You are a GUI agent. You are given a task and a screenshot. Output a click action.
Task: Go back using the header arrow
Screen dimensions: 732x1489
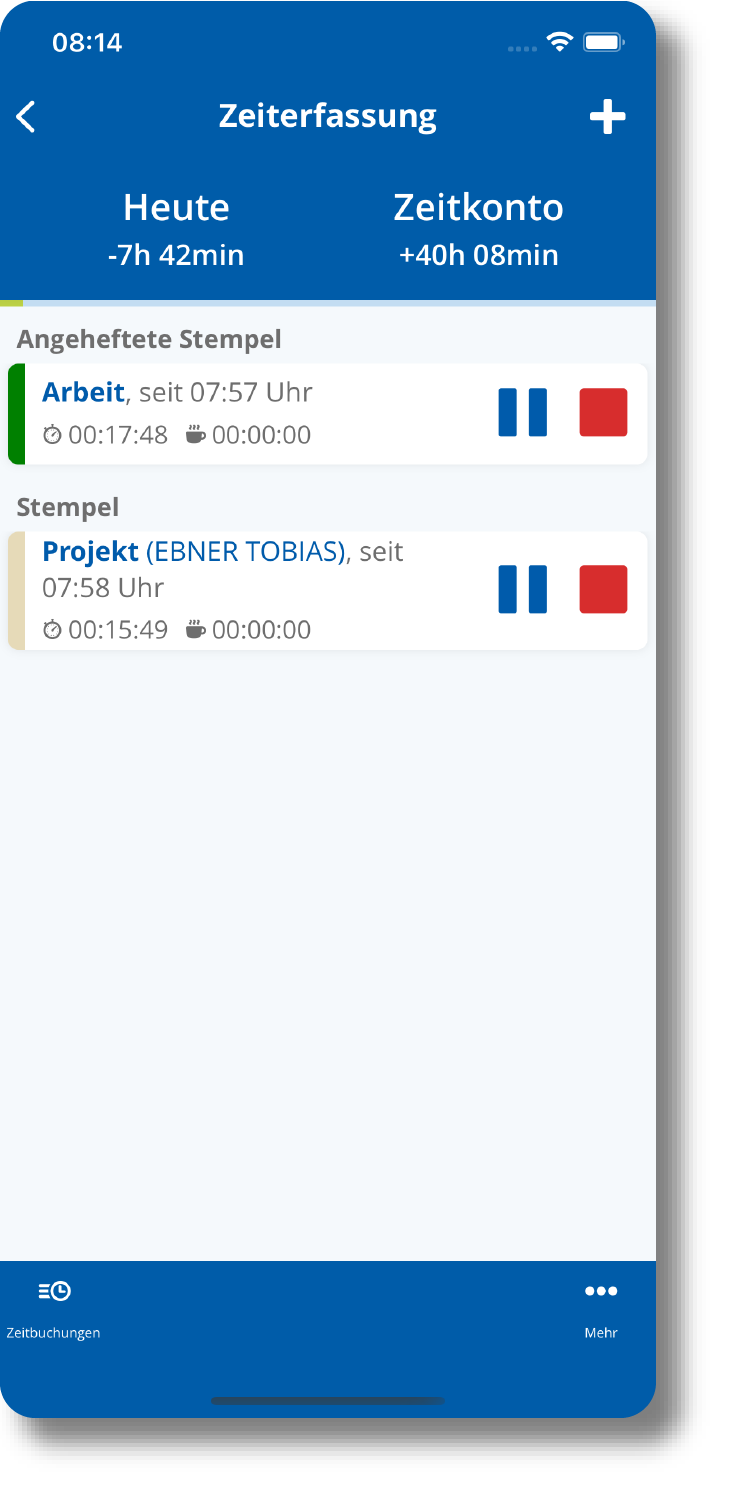(x=26, y=116)
